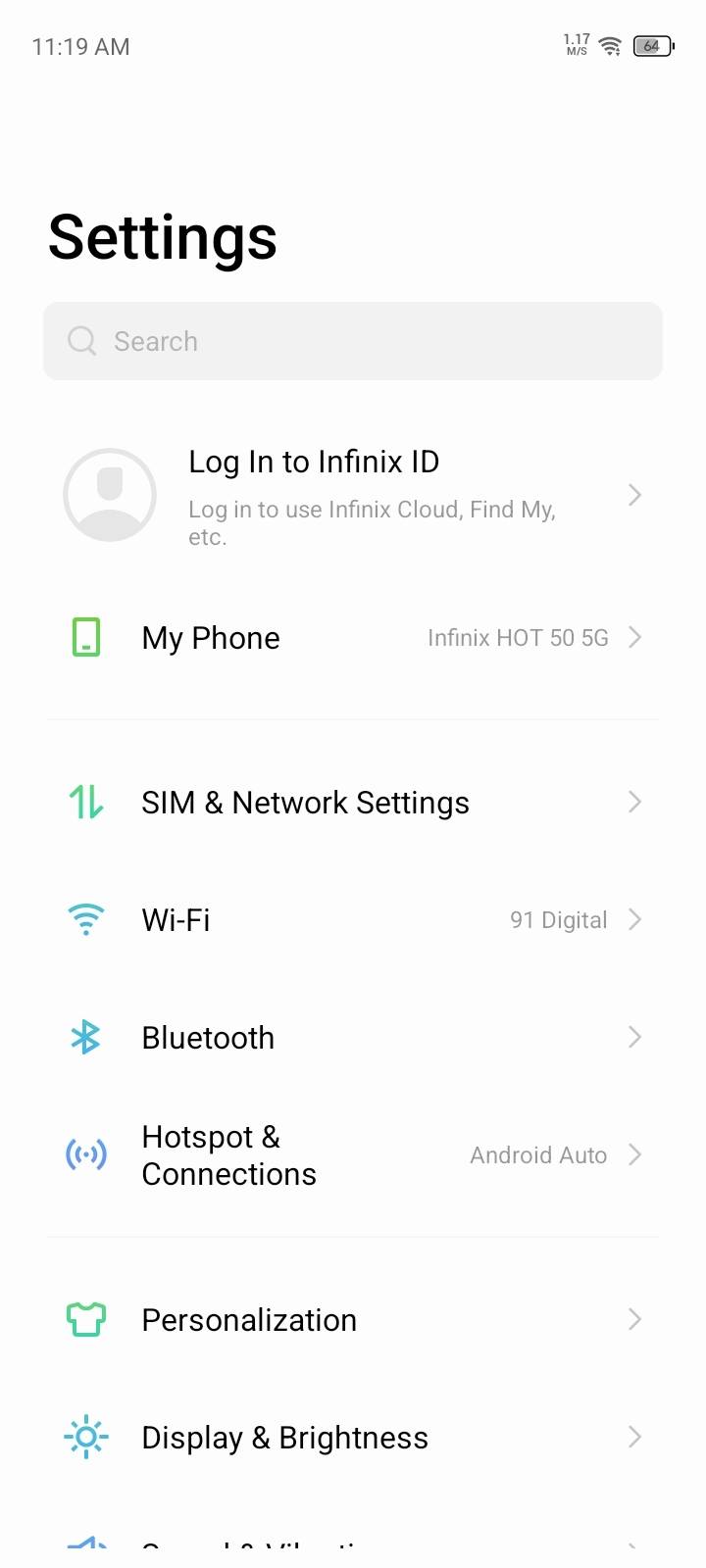Screen dimensions: 706x1568
Task: Tap the Personalization shirt icon
Action: pyautogui.click(x=86, y=1319)
